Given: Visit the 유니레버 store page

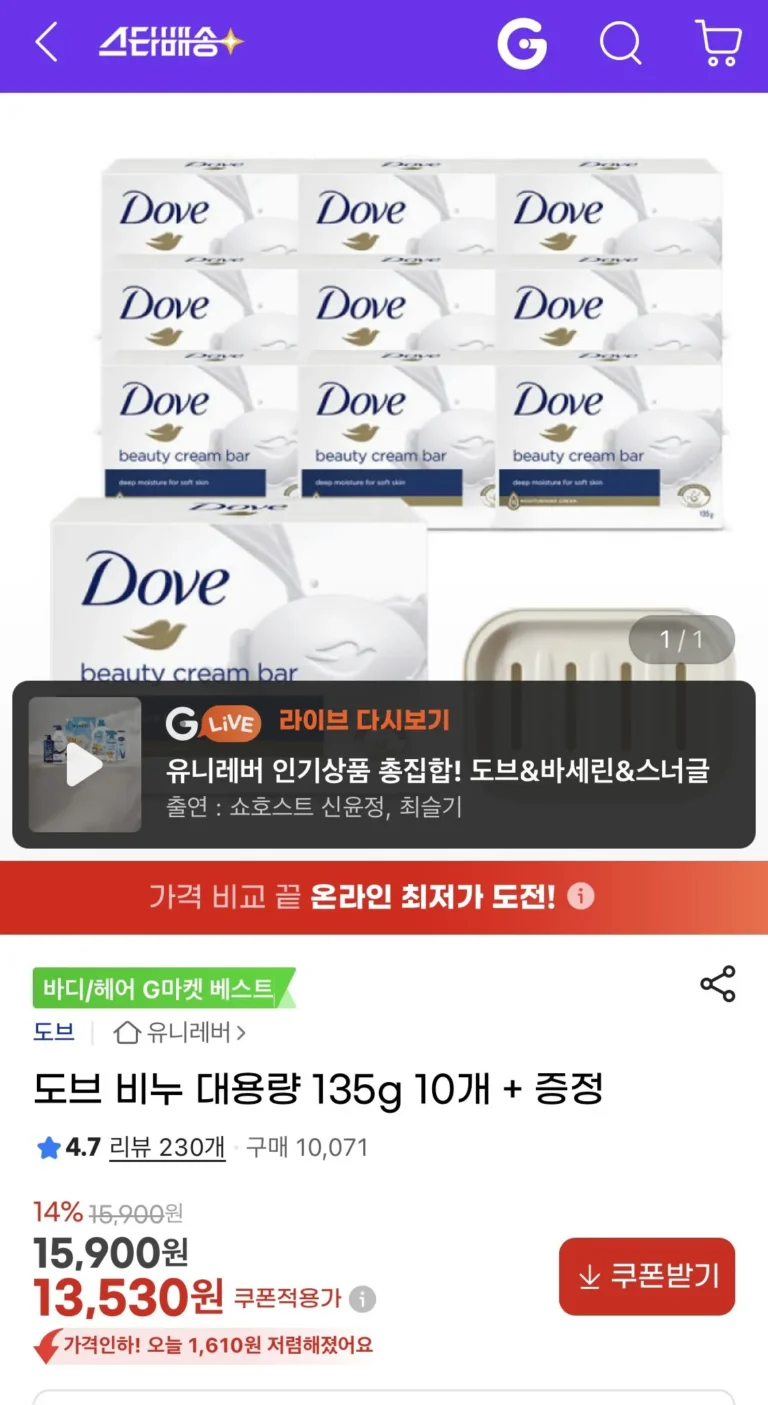Looking at the screenshot, I should [180, 1032].
